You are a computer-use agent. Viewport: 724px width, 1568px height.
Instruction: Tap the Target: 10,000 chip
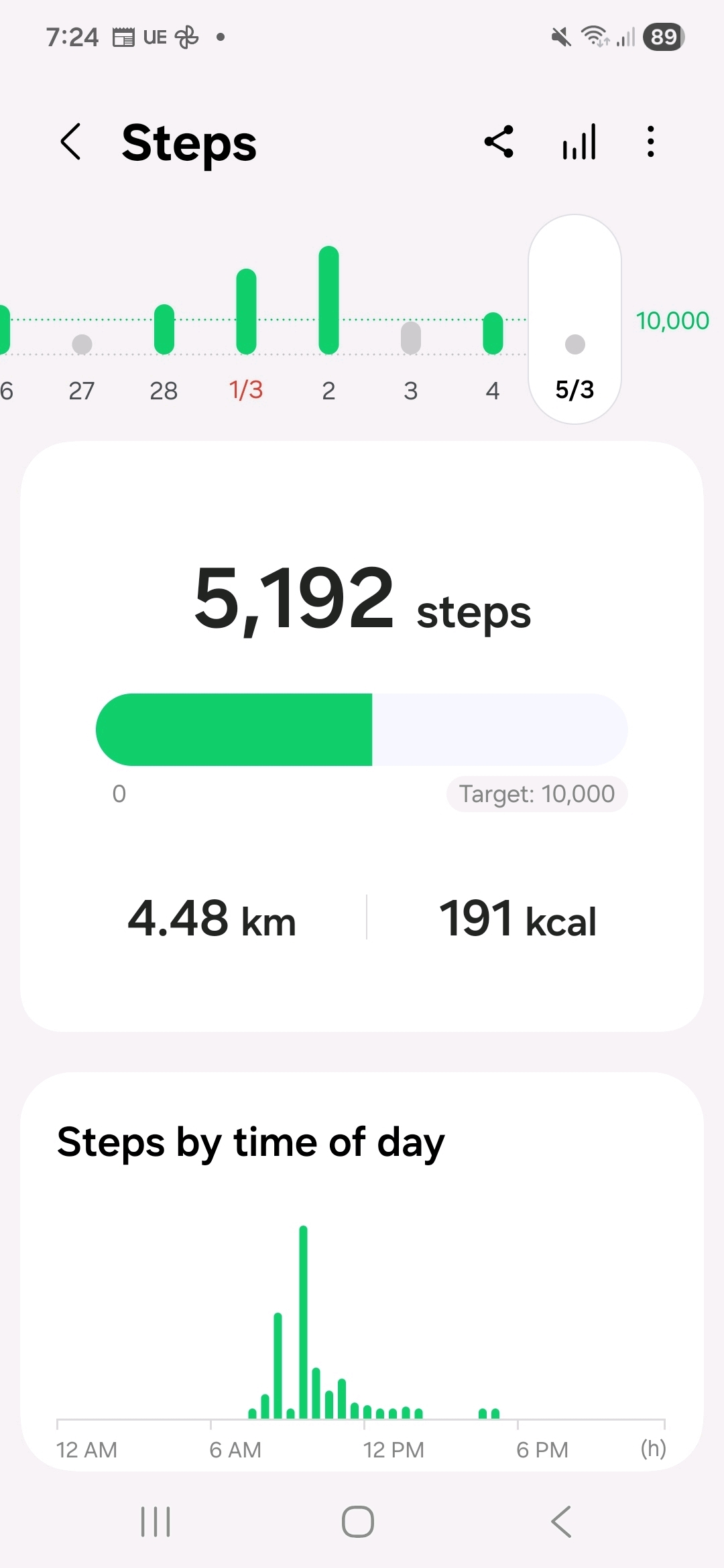[x=537, y=794]
